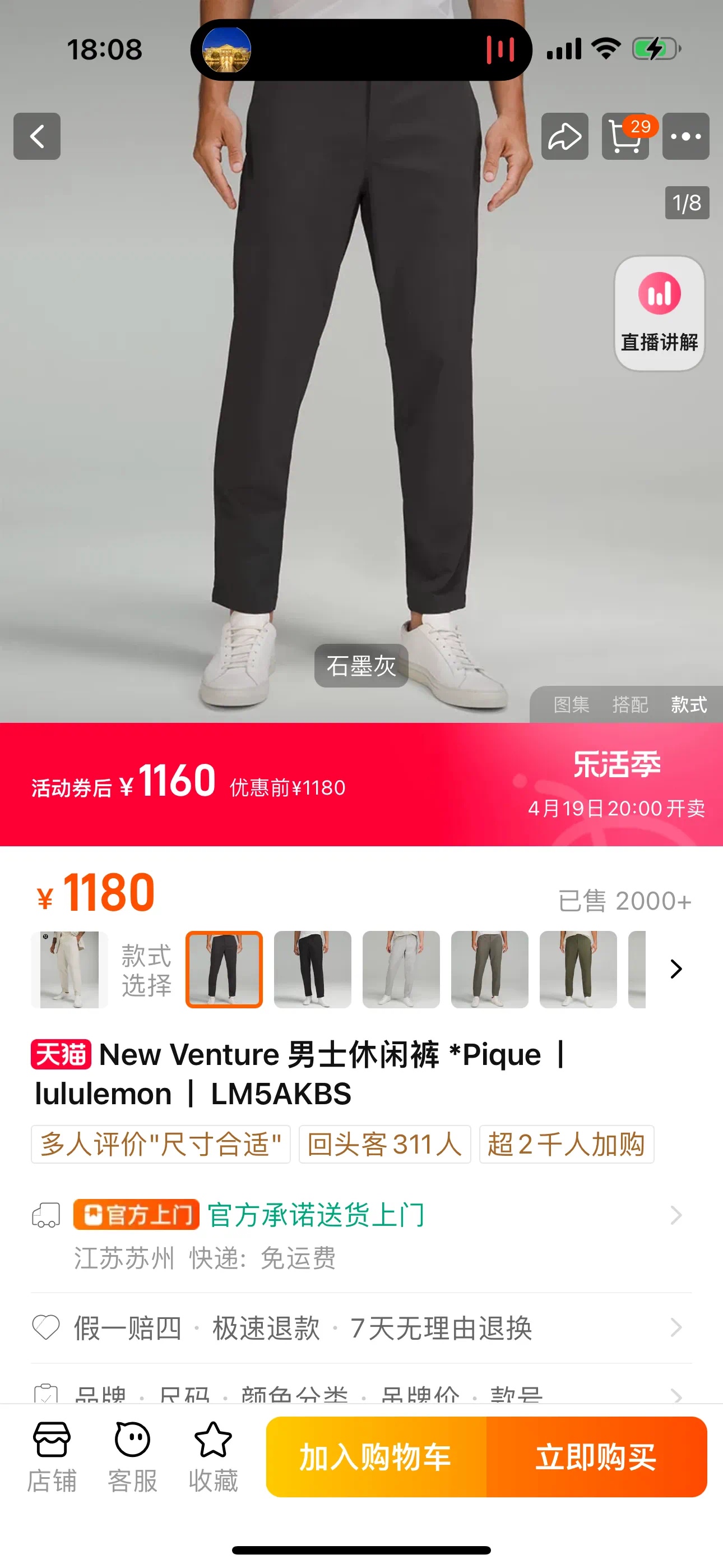Choose the light grey pants style
723x1568 pixels.
(x=401, y=969)
